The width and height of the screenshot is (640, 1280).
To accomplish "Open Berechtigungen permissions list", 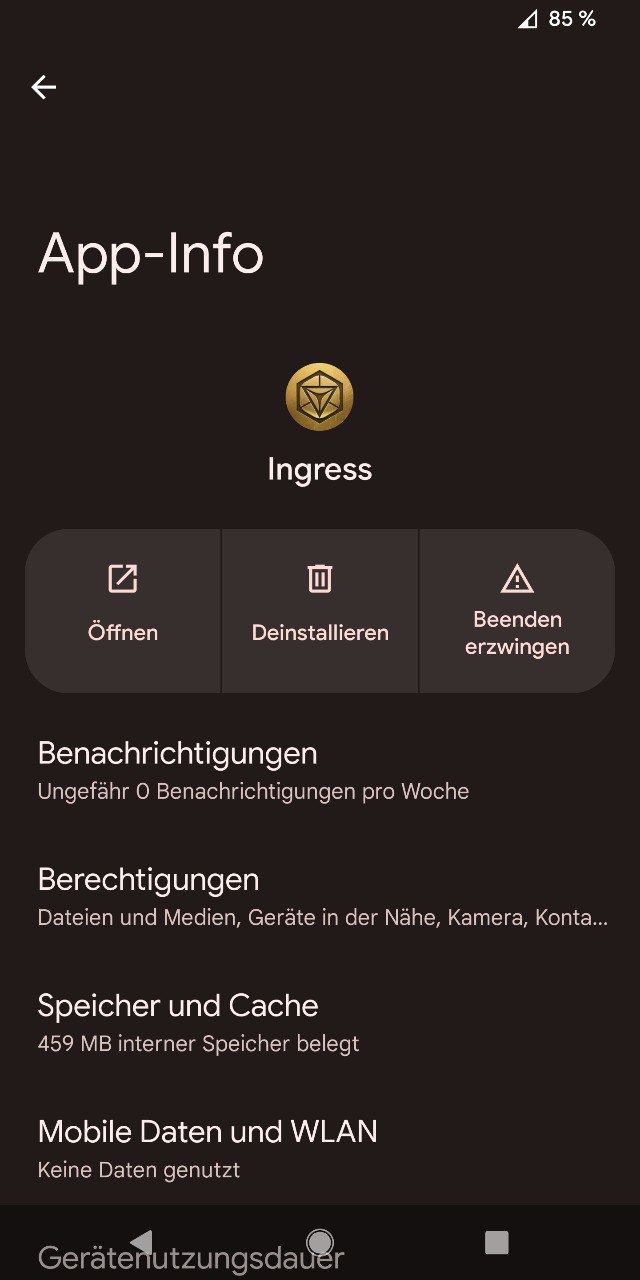I will tap(320, 896).
